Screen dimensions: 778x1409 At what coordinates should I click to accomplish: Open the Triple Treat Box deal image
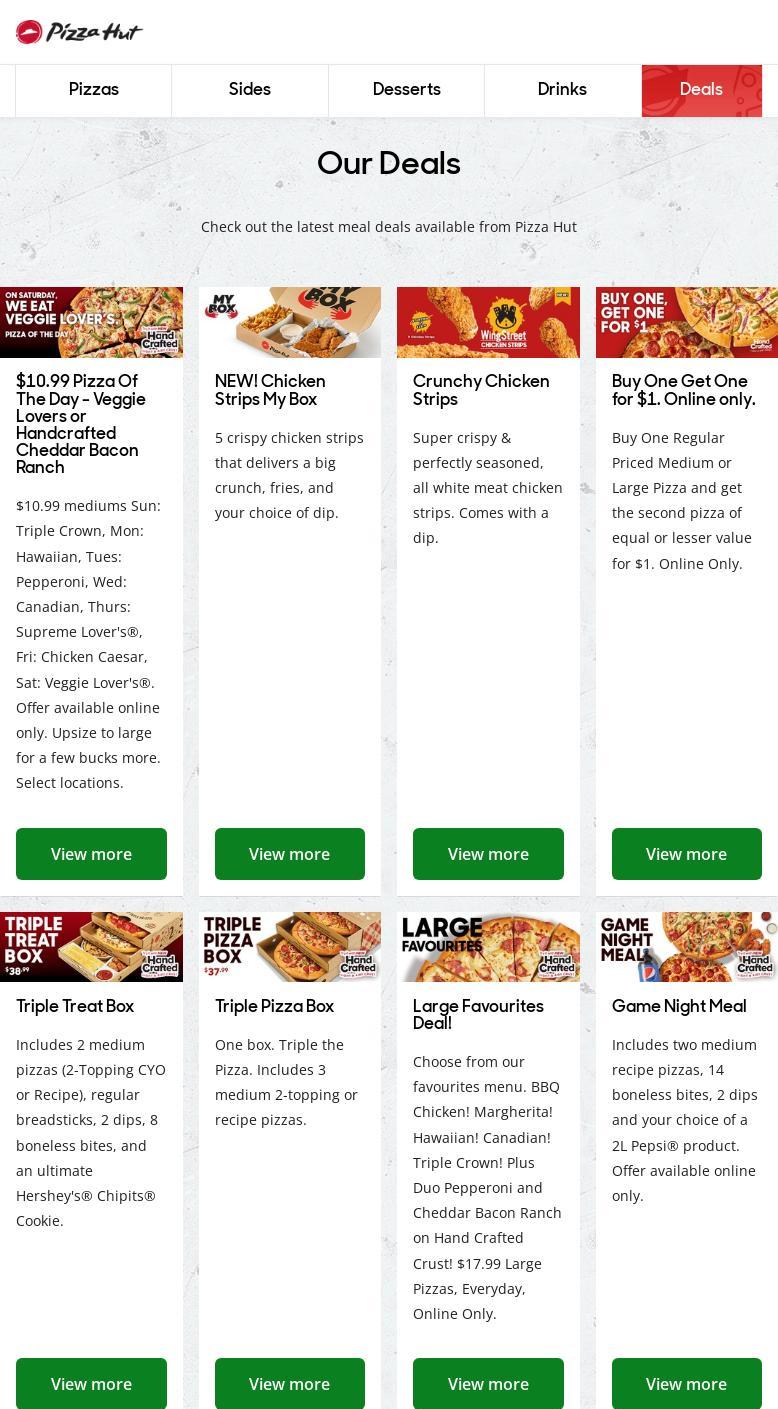tap(91, 947)
